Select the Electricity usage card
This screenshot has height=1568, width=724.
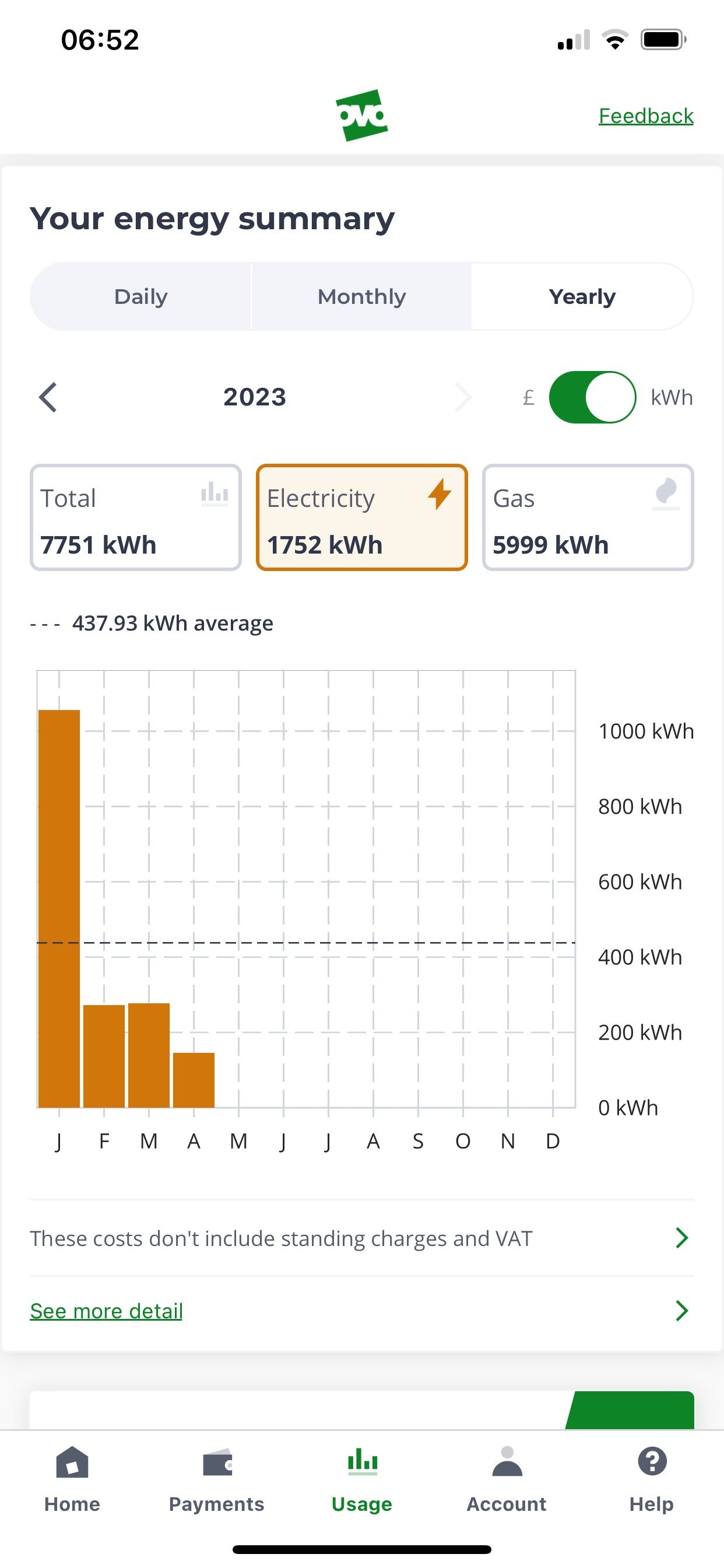point(362,517)
